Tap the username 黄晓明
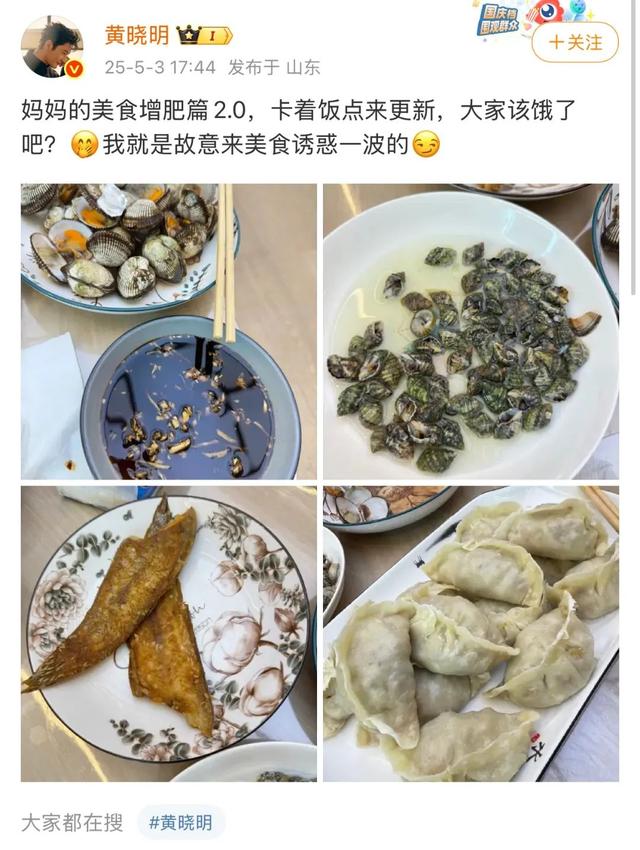The height and width of the screenshot is (850, 640). click(x=137, y=35)
